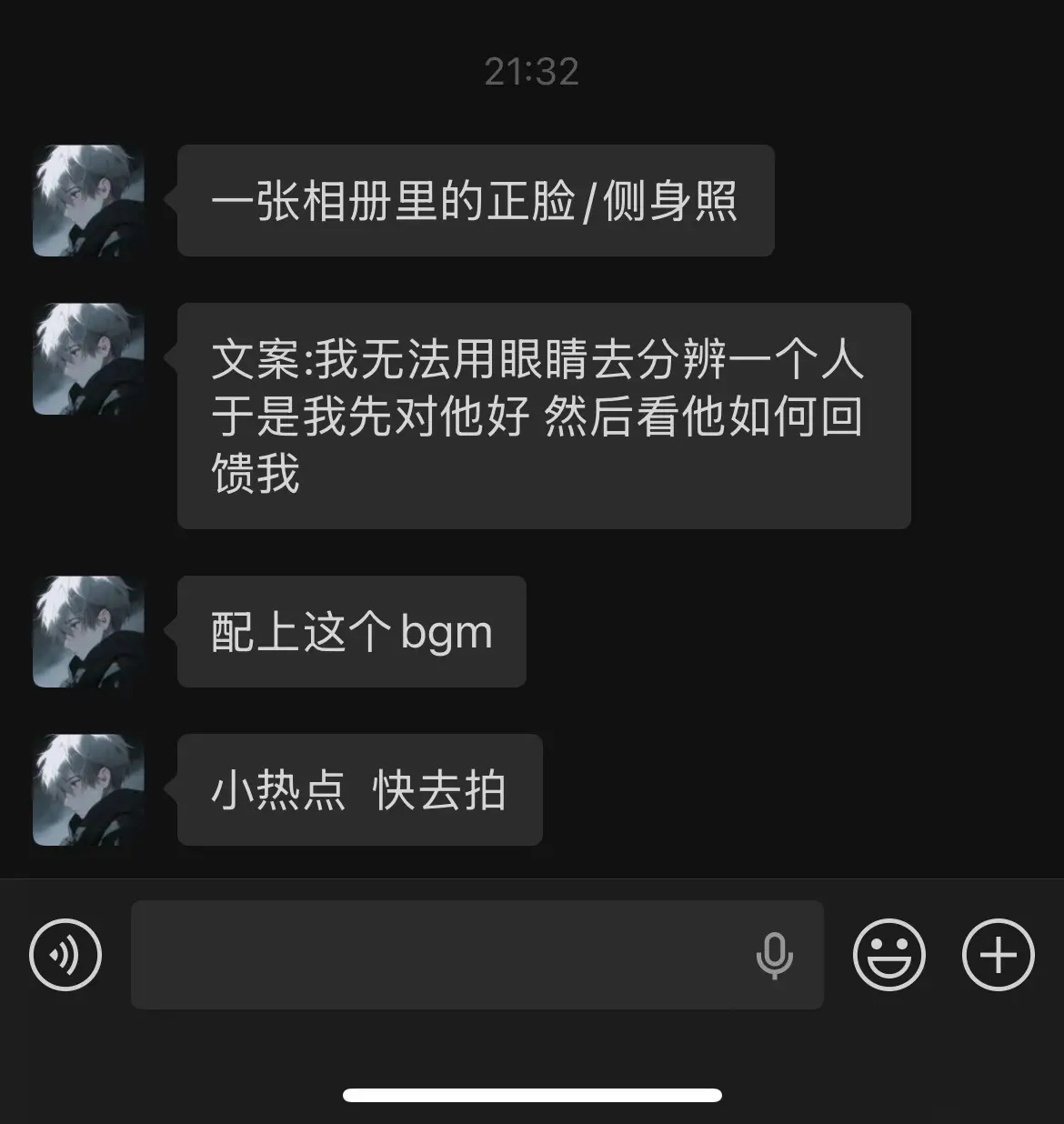Open the emoji smiley picker
Screen dimensions: 1064x1124
click(x=890, y=955)
